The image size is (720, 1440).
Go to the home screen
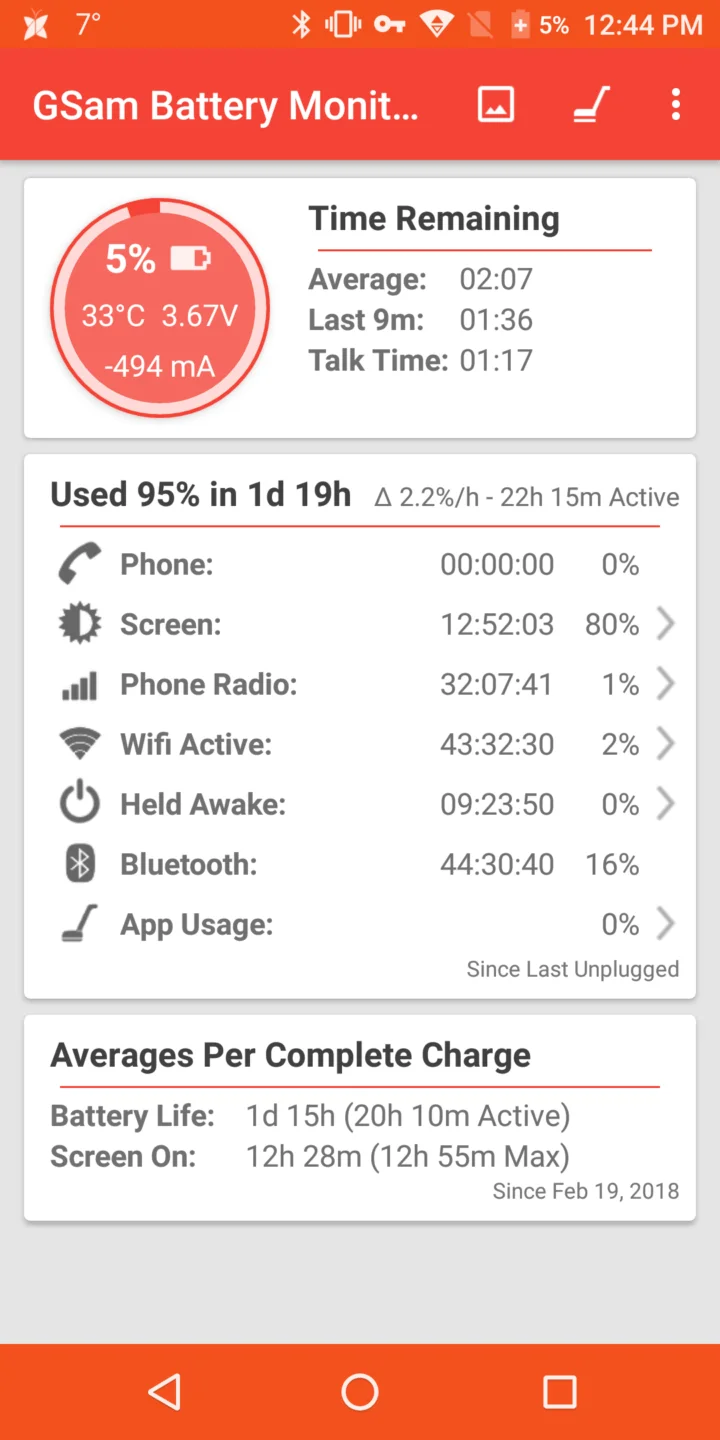click(360, 1392)
